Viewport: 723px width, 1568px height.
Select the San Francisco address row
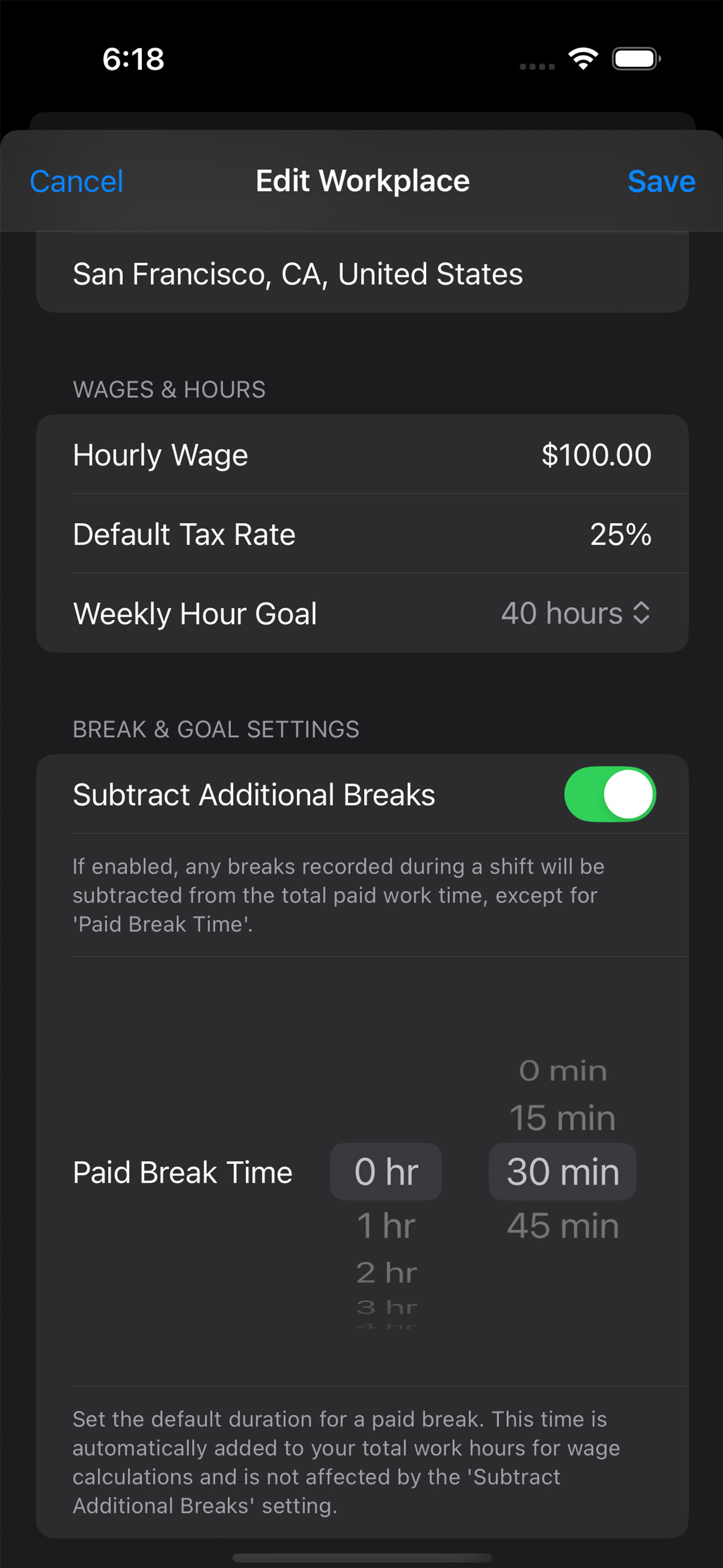pyautogui.click(x=361, y=273)
